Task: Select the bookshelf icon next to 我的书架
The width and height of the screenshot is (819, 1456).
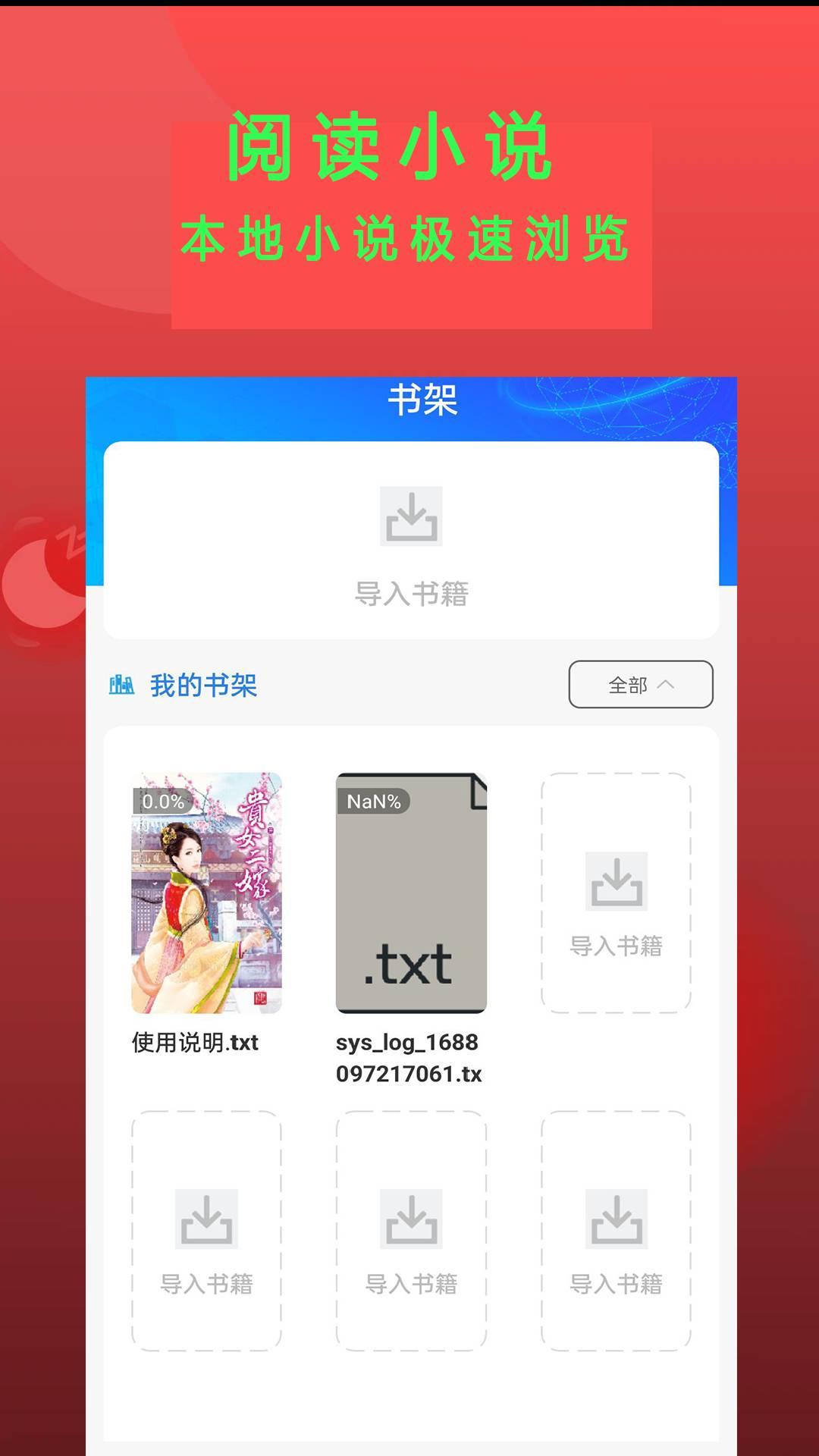Action: (x=121, y=685)
